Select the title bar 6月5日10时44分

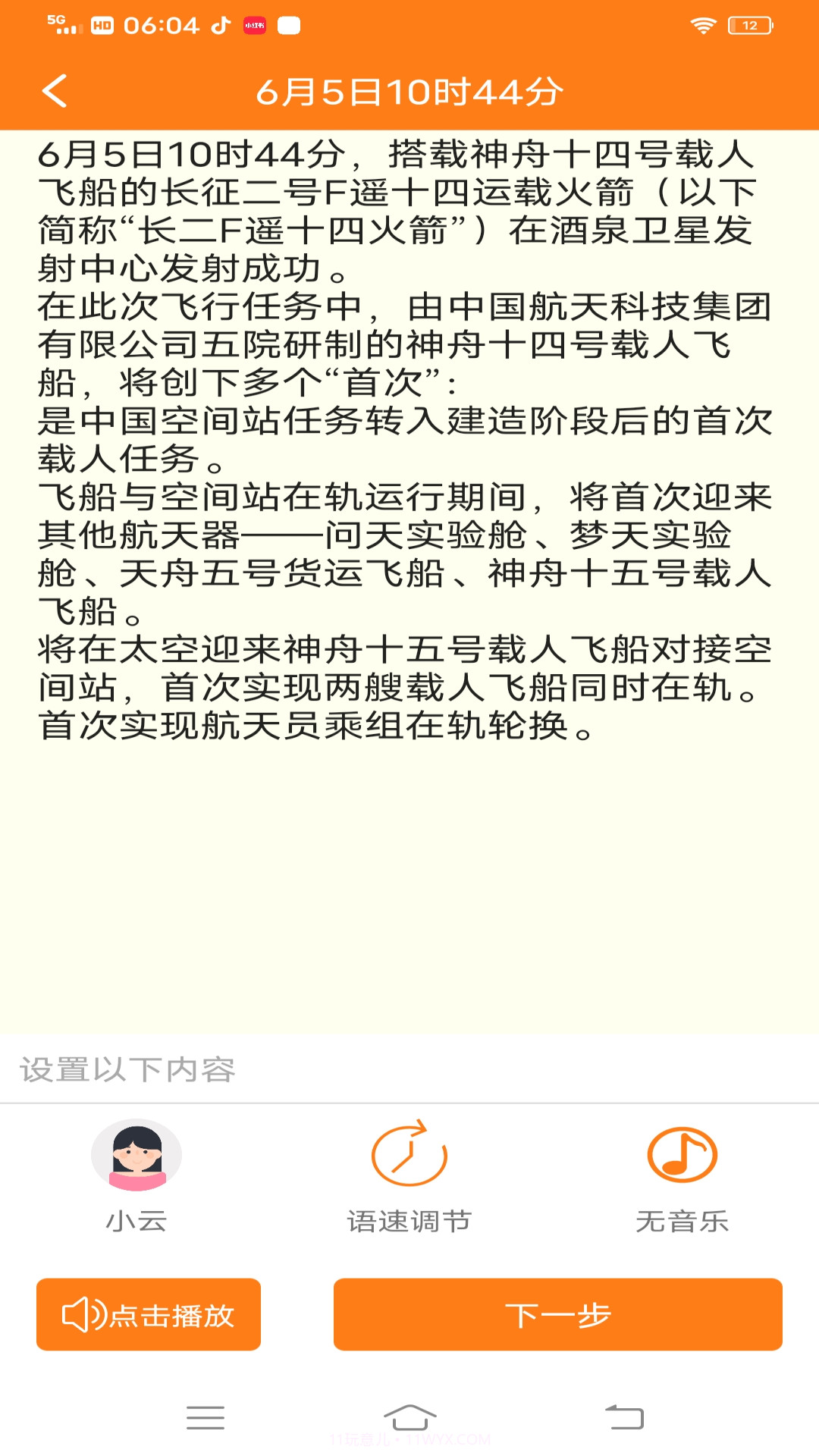pyautogui.click(x=409, y=89)
